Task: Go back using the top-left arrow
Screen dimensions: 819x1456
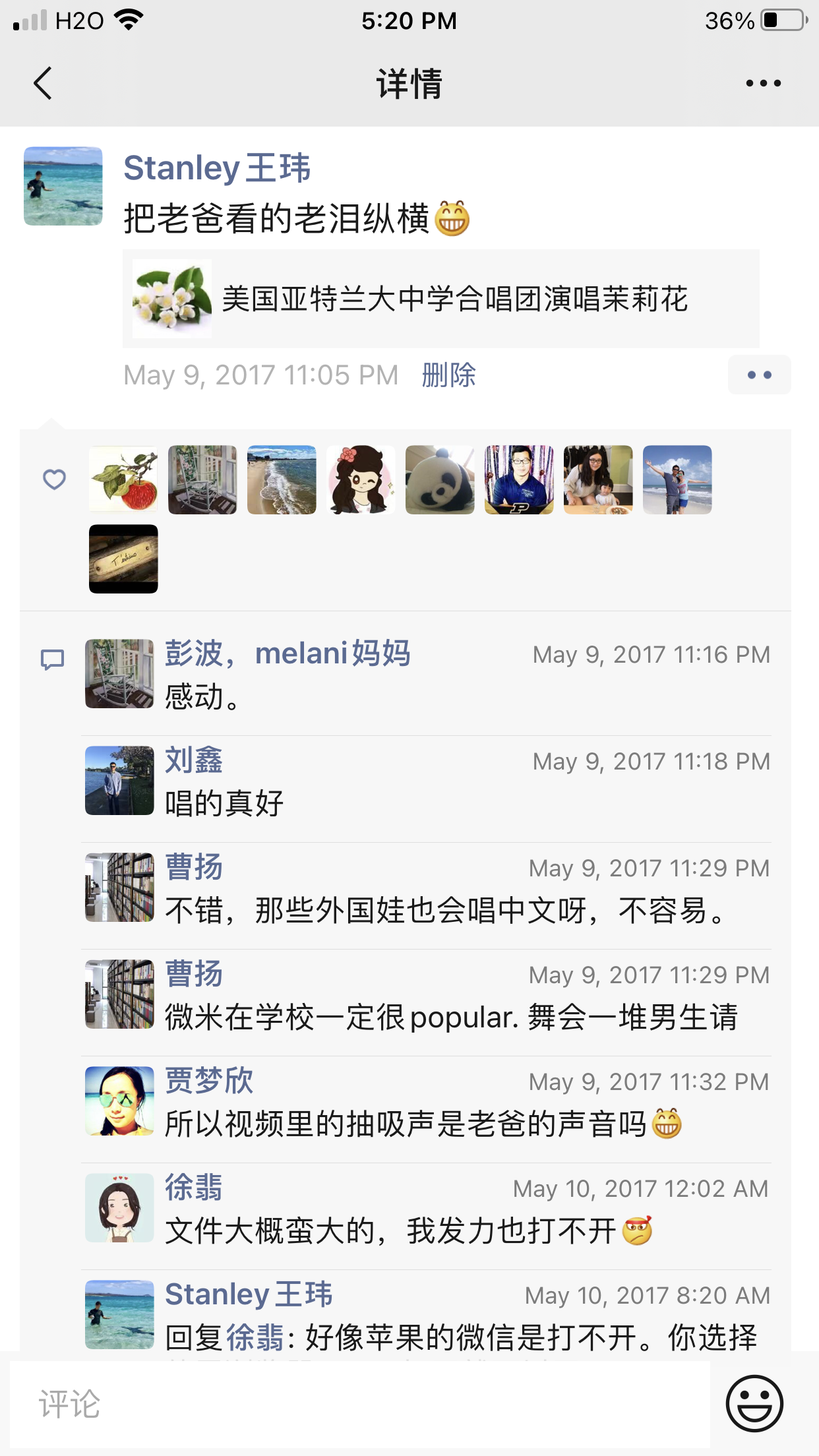Action: coord(43,84)
